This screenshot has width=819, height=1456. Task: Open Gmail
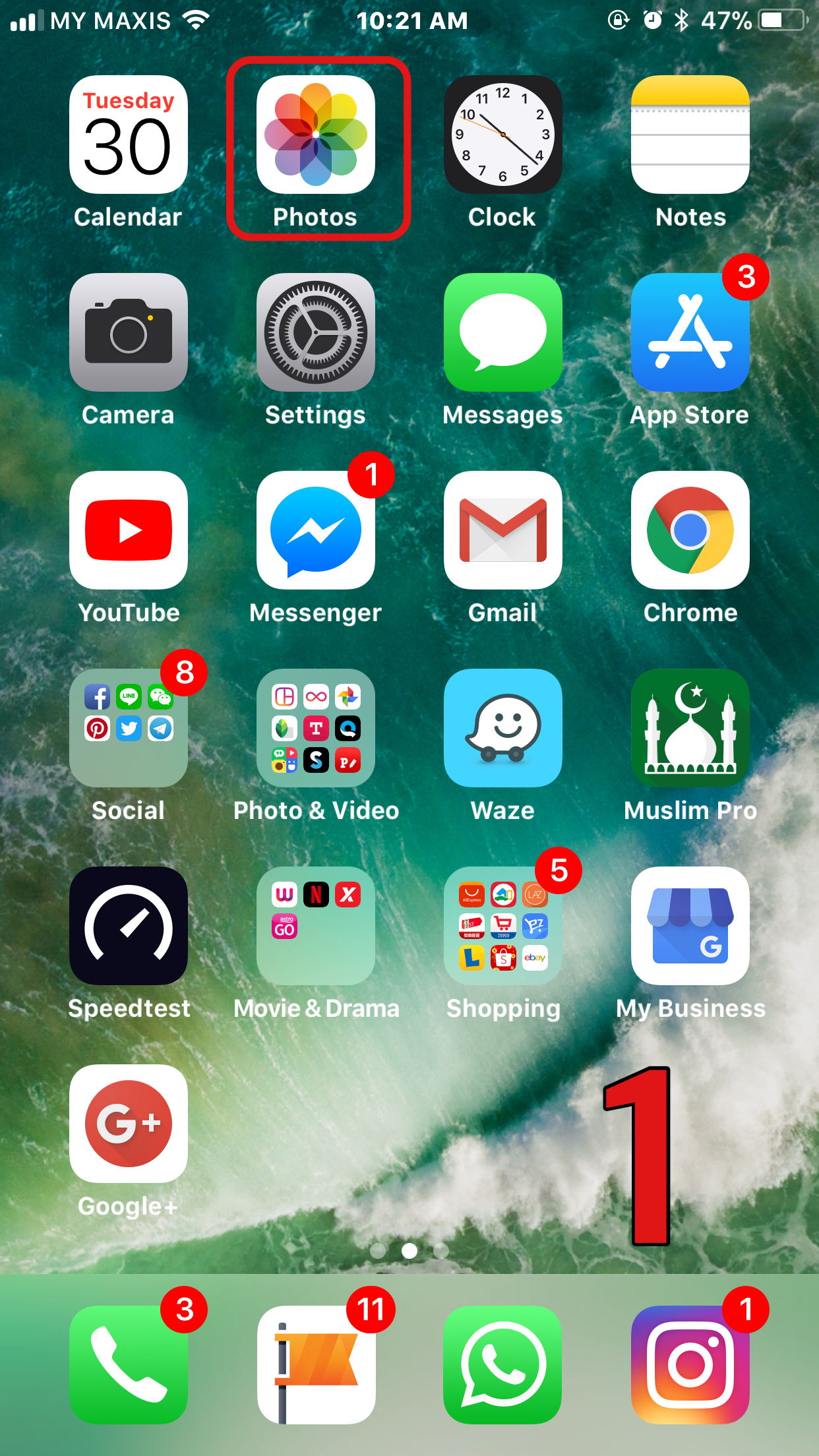coord(503,530)
